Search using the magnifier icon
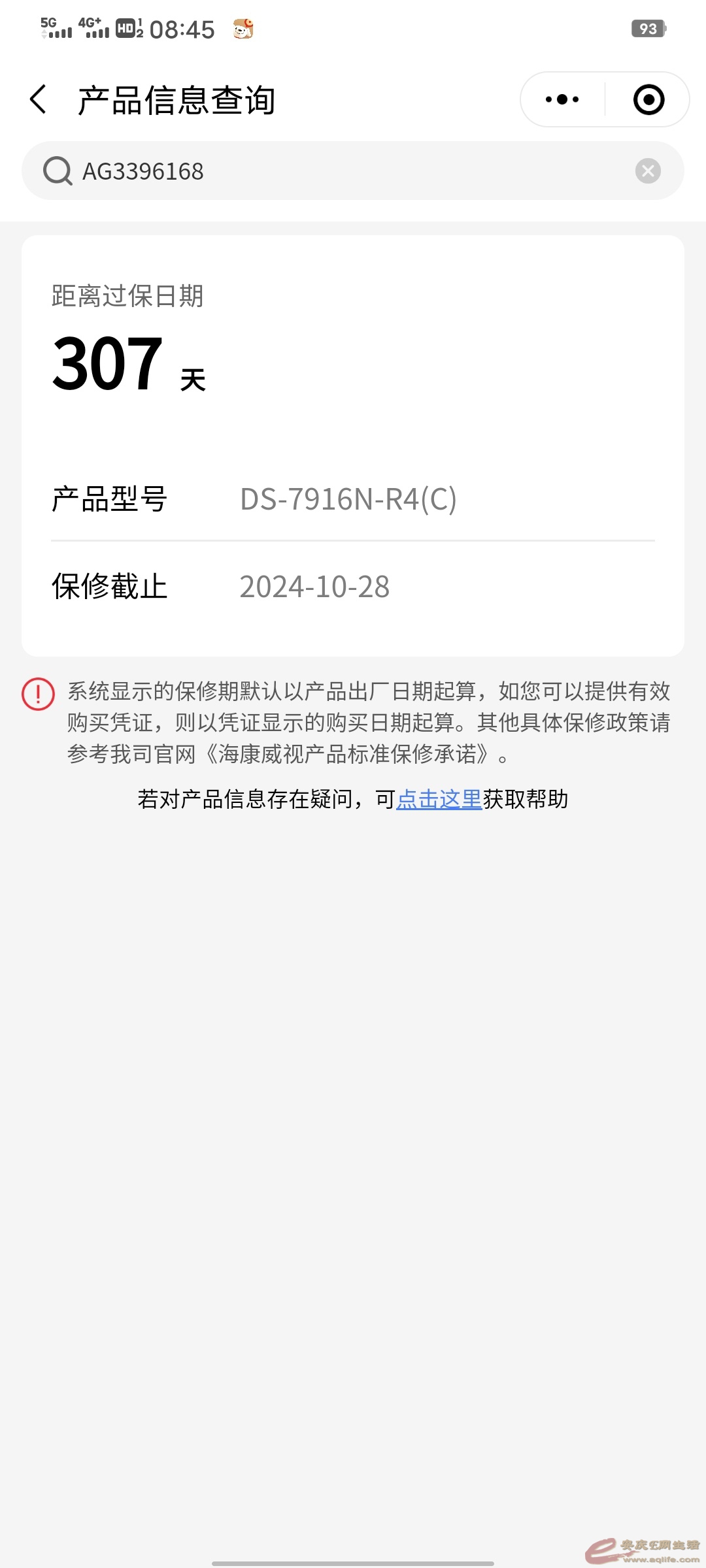The image size is (706, 1568). [x=58, y=171]
